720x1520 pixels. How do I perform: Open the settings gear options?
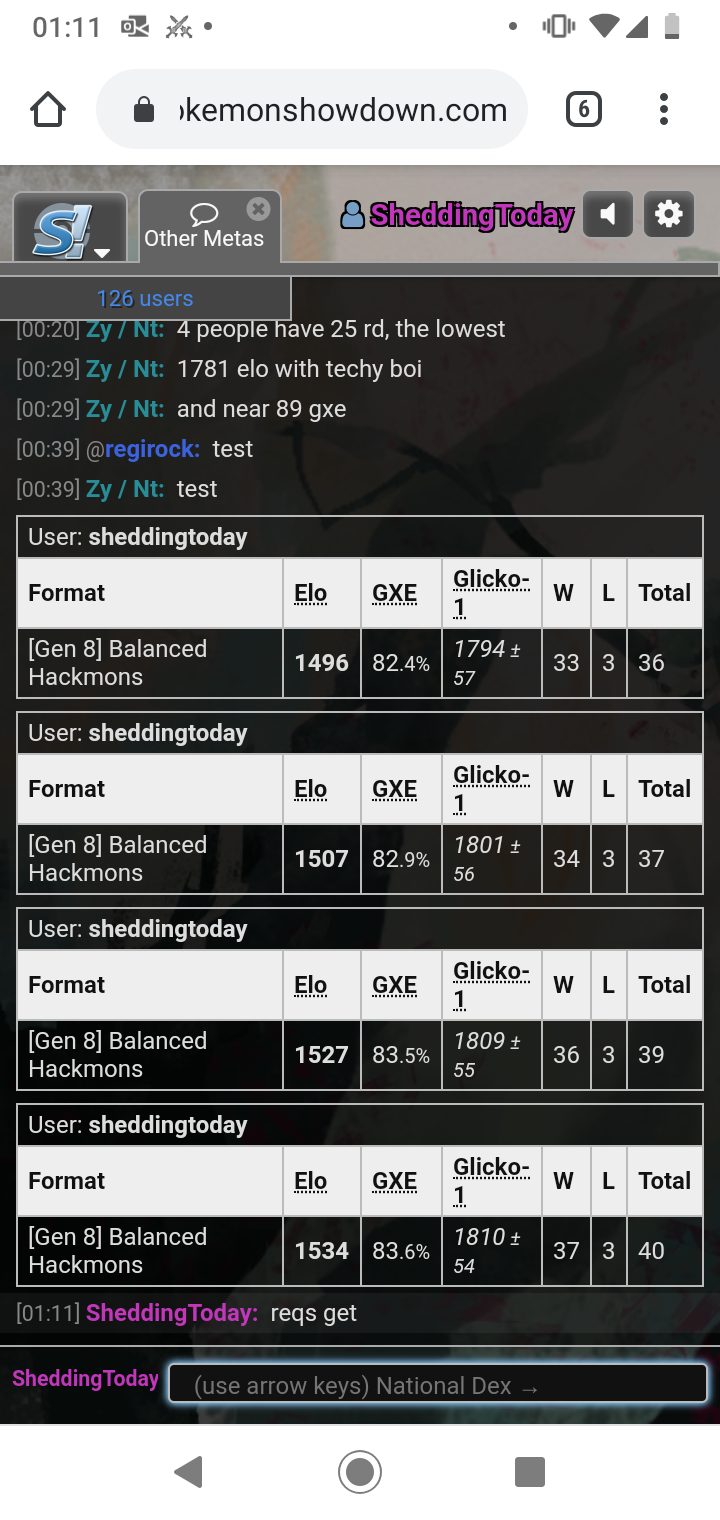pos(668,215)
